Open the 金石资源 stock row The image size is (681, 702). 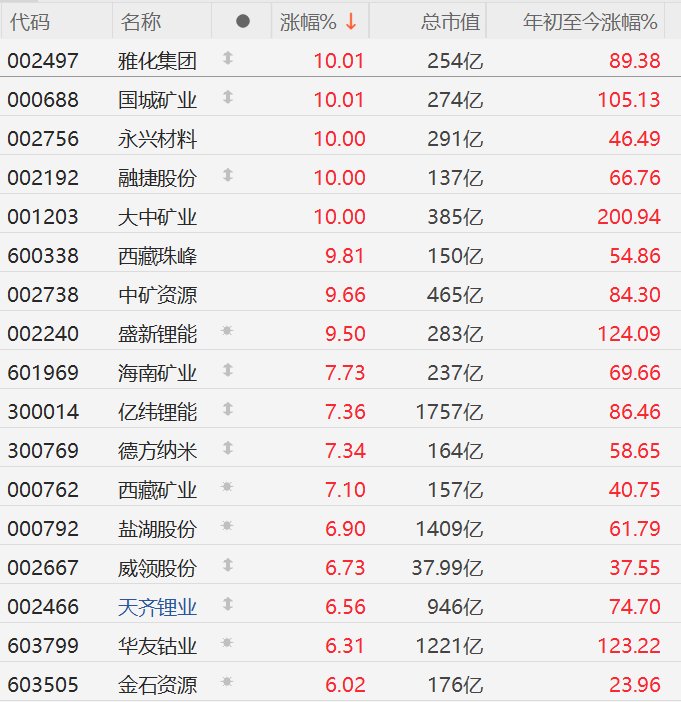(157, 685)
